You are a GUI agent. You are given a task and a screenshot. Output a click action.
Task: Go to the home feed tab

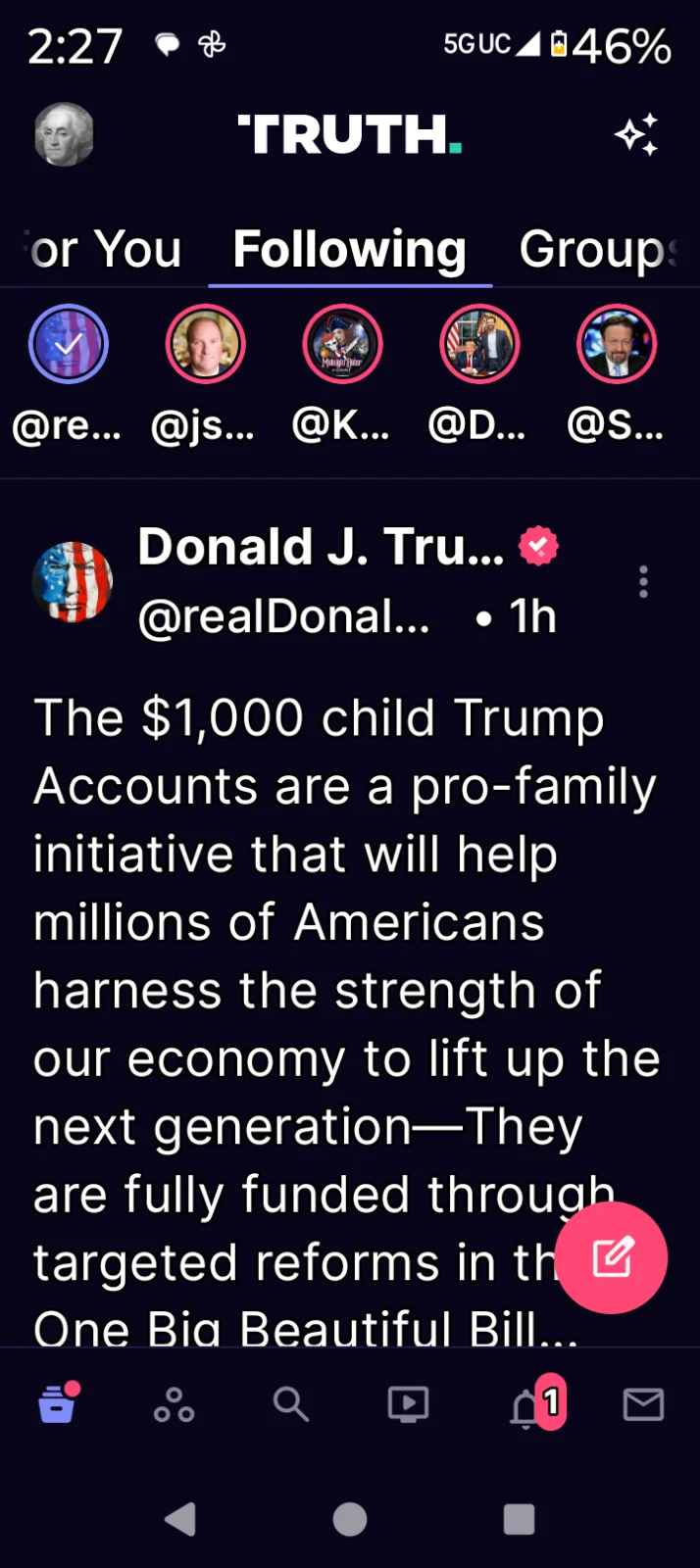[57, 1404]
